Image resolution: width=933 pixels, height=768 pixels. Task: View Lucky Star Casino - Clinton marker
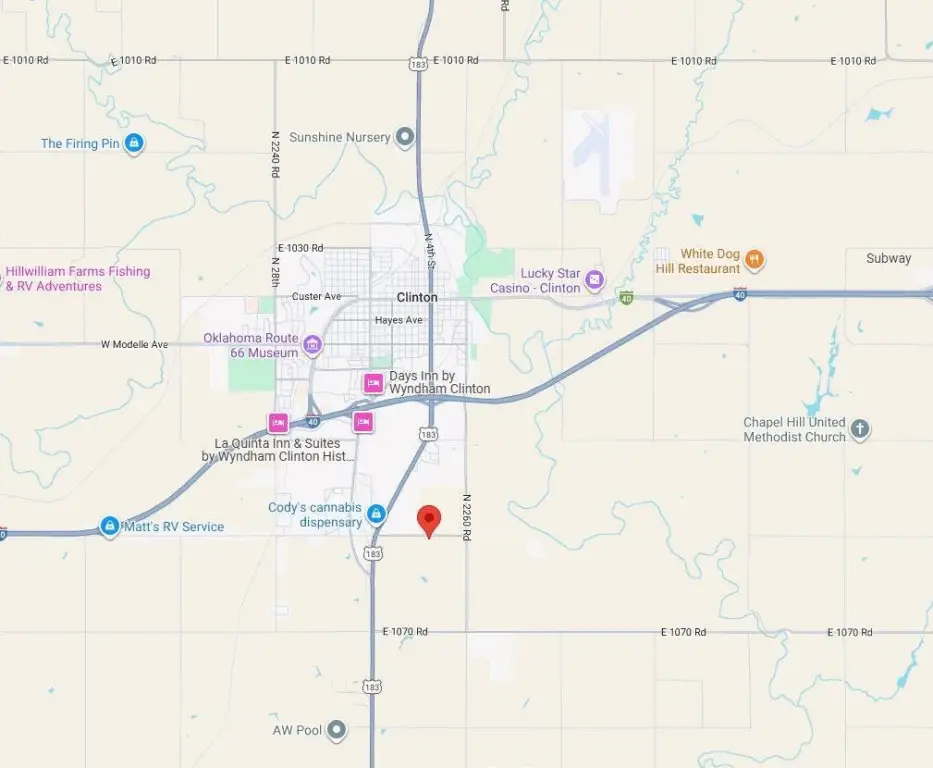[595, 279]
